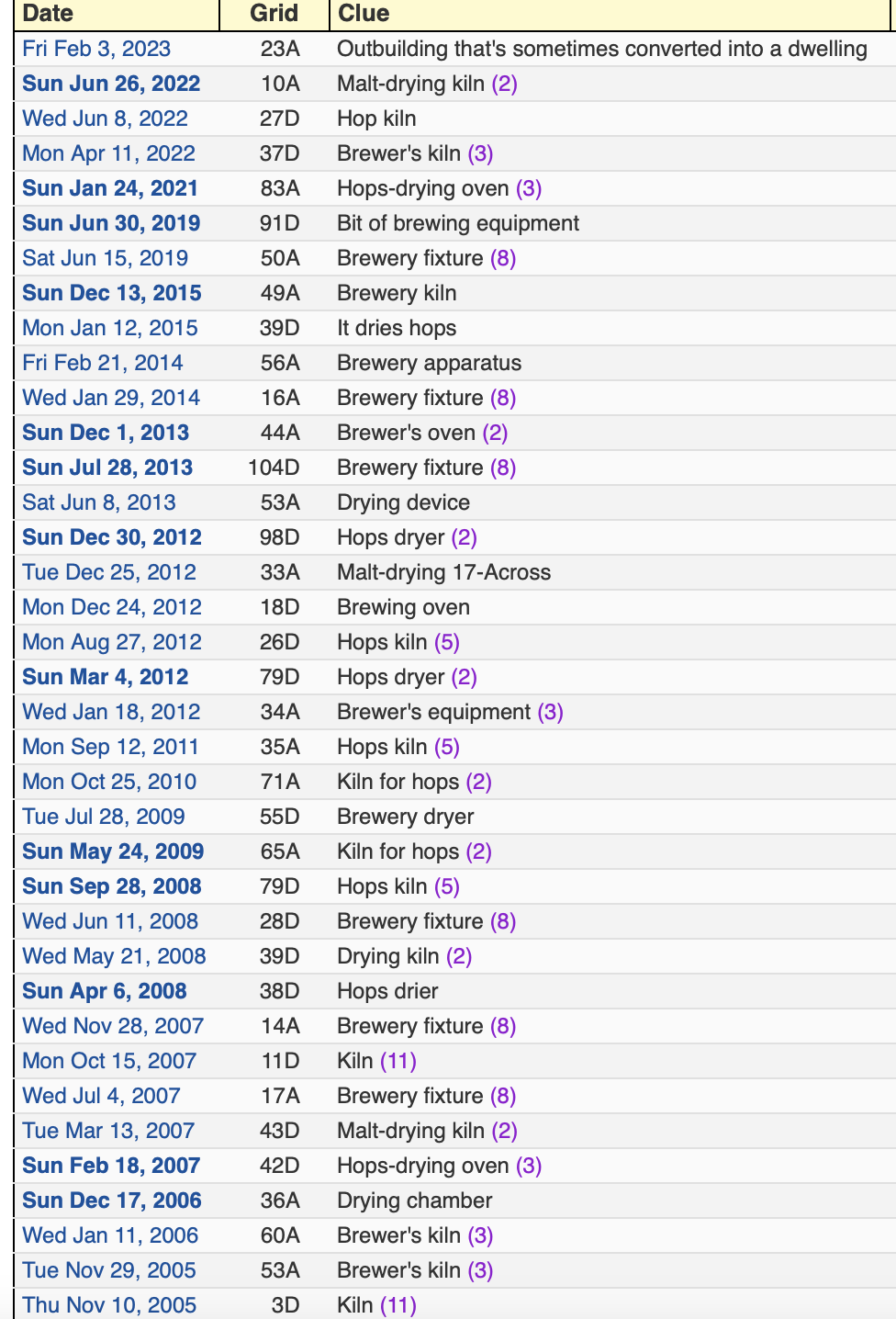Screen dimensions: 896x1319
Task: View the Sat Jun 15, 2019 puzzle
Action: 105,258
